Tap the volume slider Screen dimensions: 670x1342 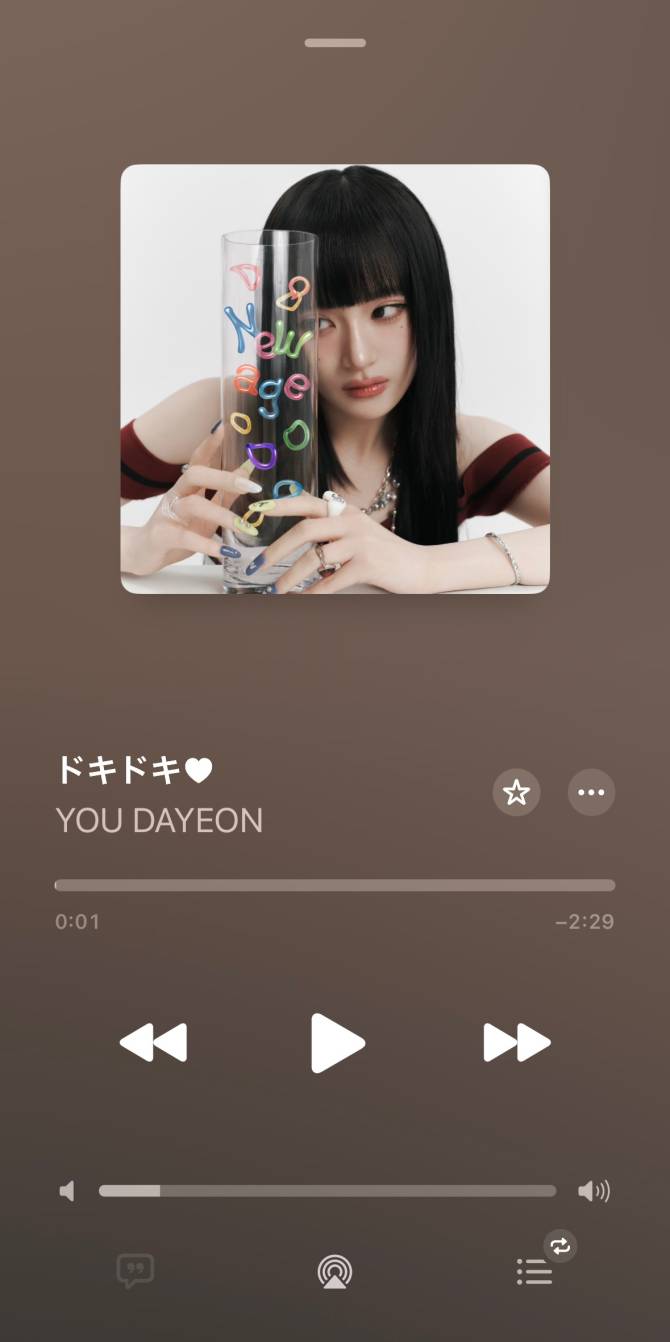point(327,1191)
